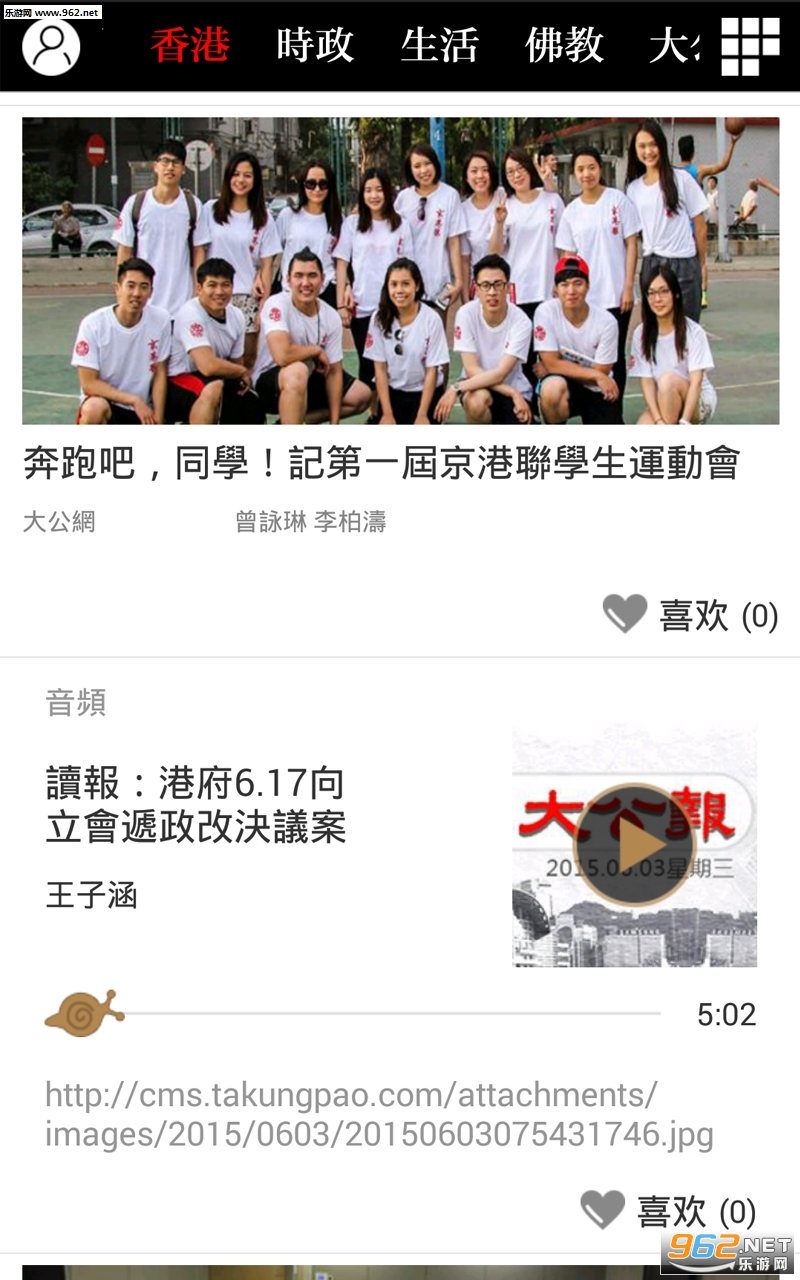Play the 讀報 audio clip

pos(634,845)
